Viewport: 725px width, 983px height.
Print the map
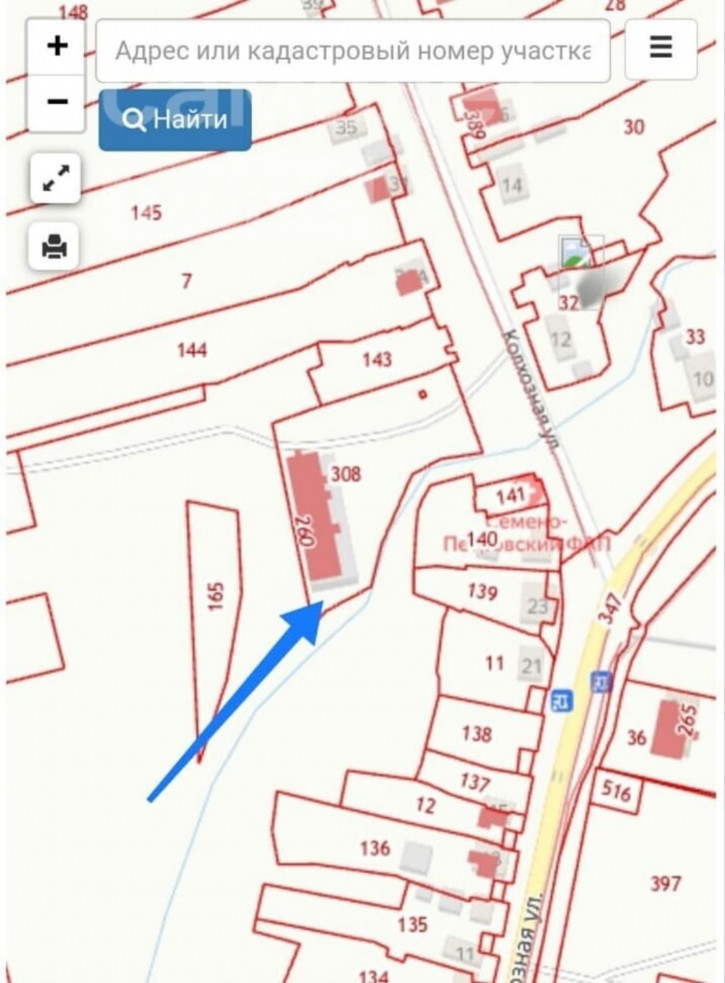(55, 245)
